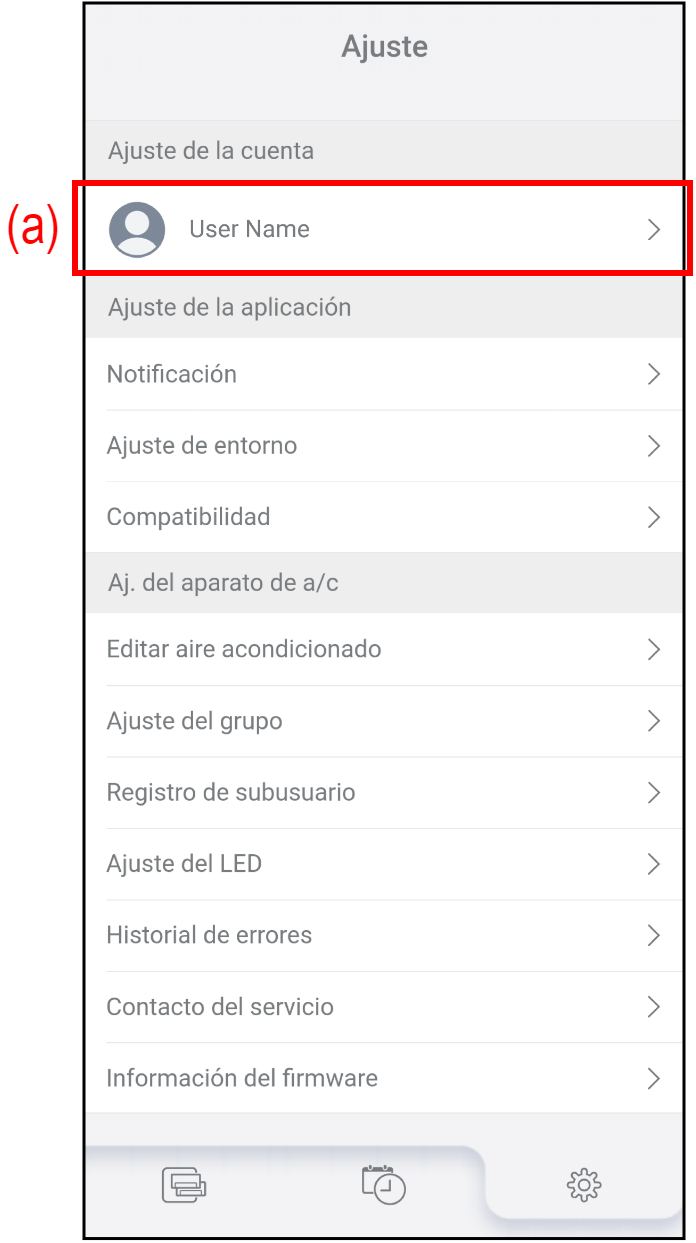Open Compatibilidad settings
This screenshot has height=1243, width=696.
coord(384,517)
